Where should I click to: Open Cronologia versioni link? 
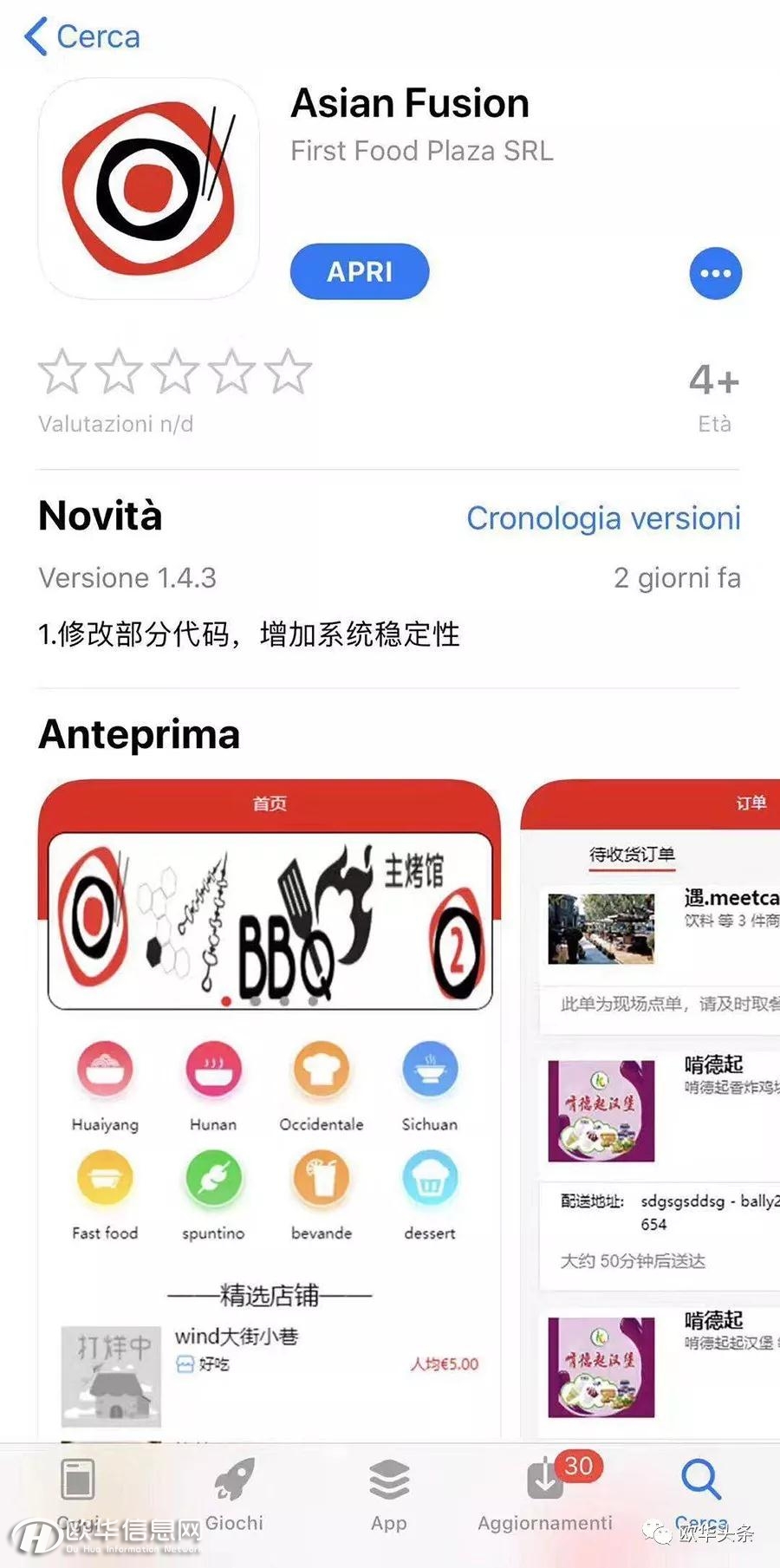click(603, 518)
